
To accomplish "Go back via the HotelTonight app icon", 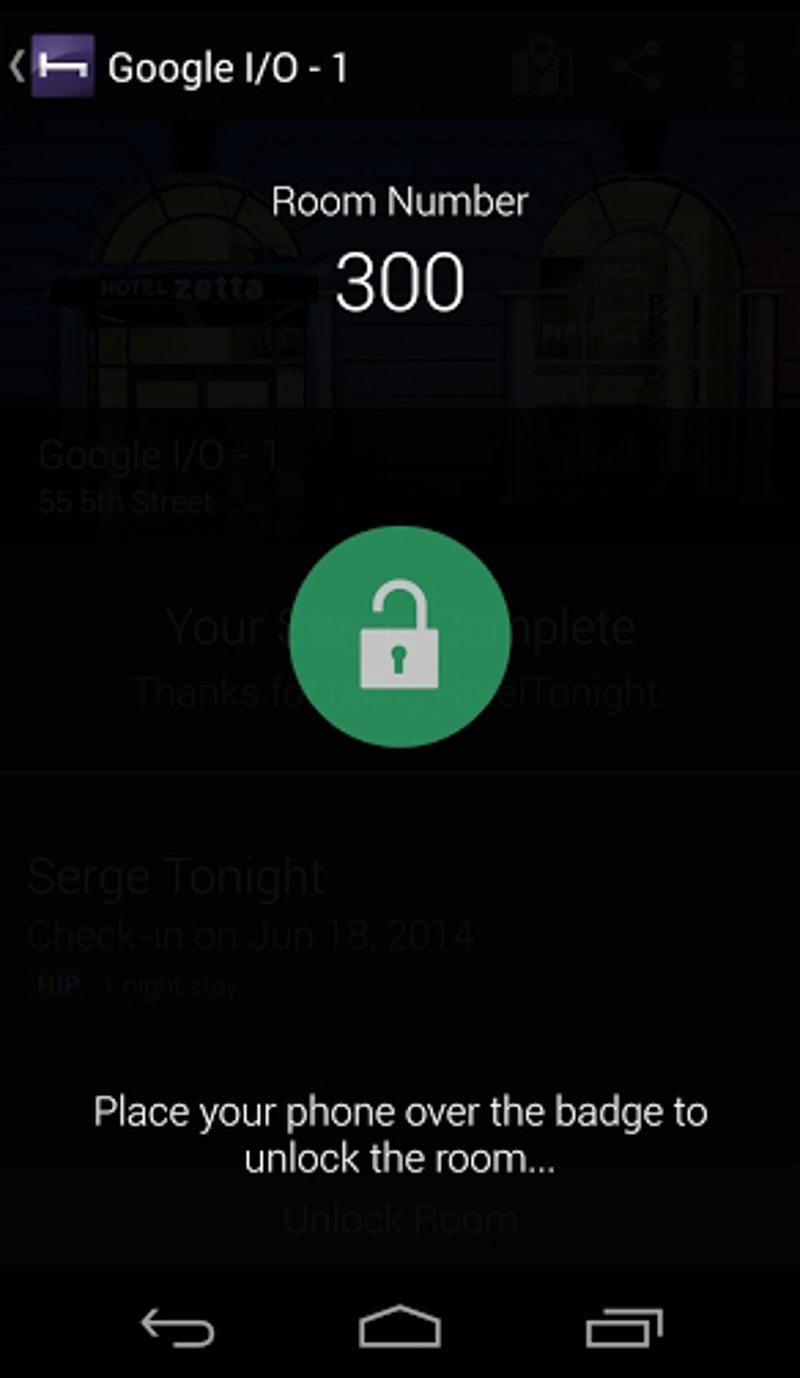I will click(x=60, y=67).
